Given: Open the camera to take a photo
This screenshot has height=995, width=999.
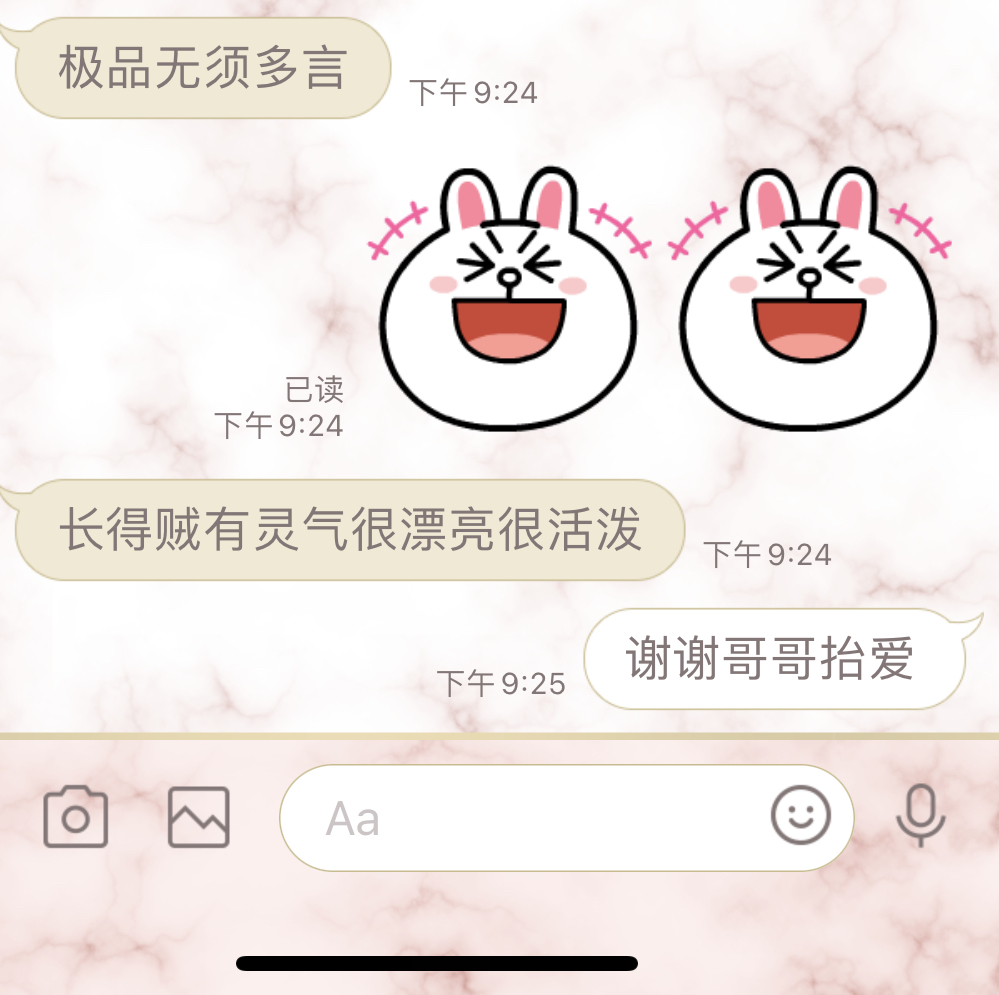Looking at the screenshot, I should tap(76, 817).
